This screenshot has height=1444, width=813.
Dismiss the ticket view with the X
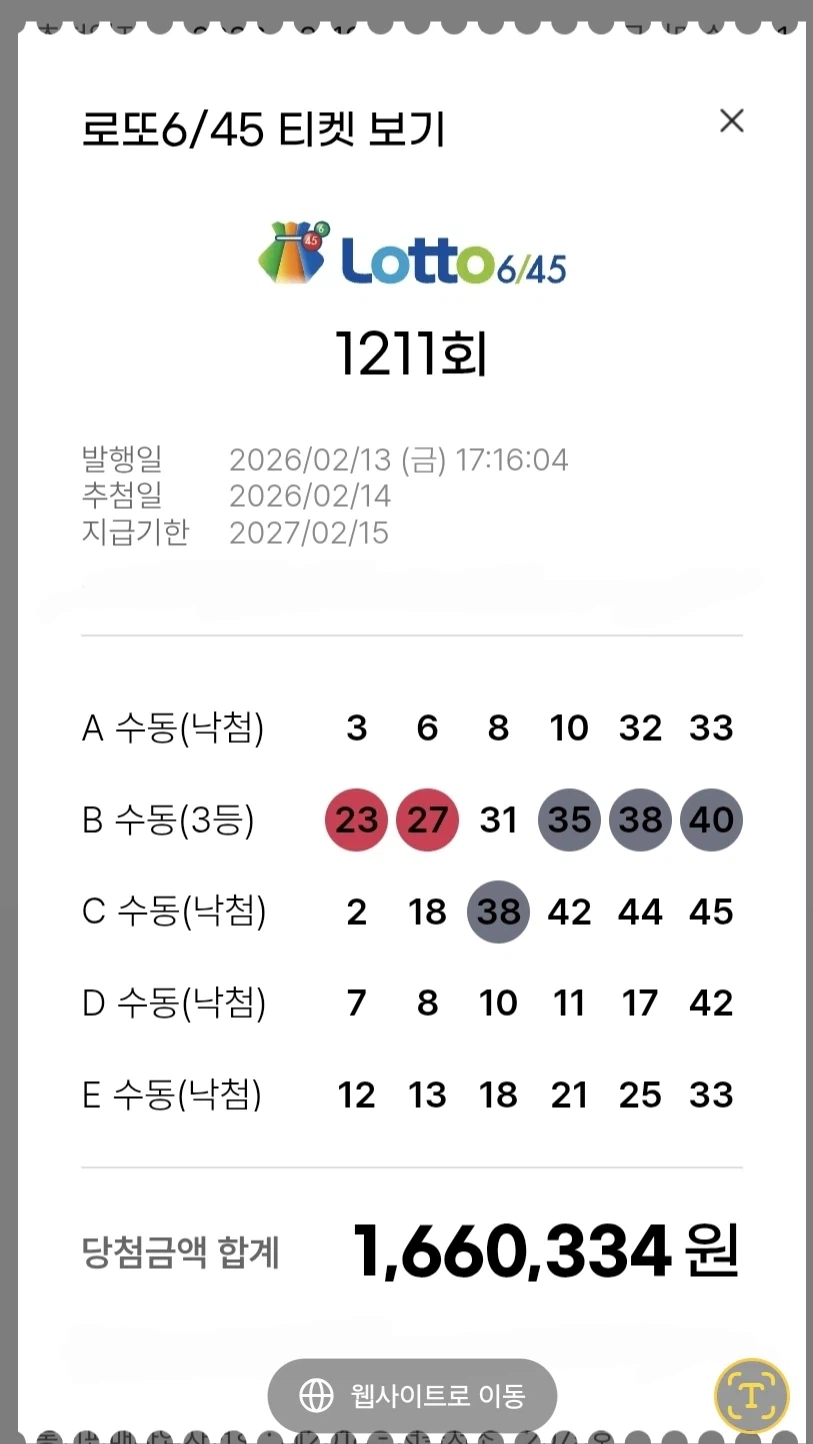[732, 121]
